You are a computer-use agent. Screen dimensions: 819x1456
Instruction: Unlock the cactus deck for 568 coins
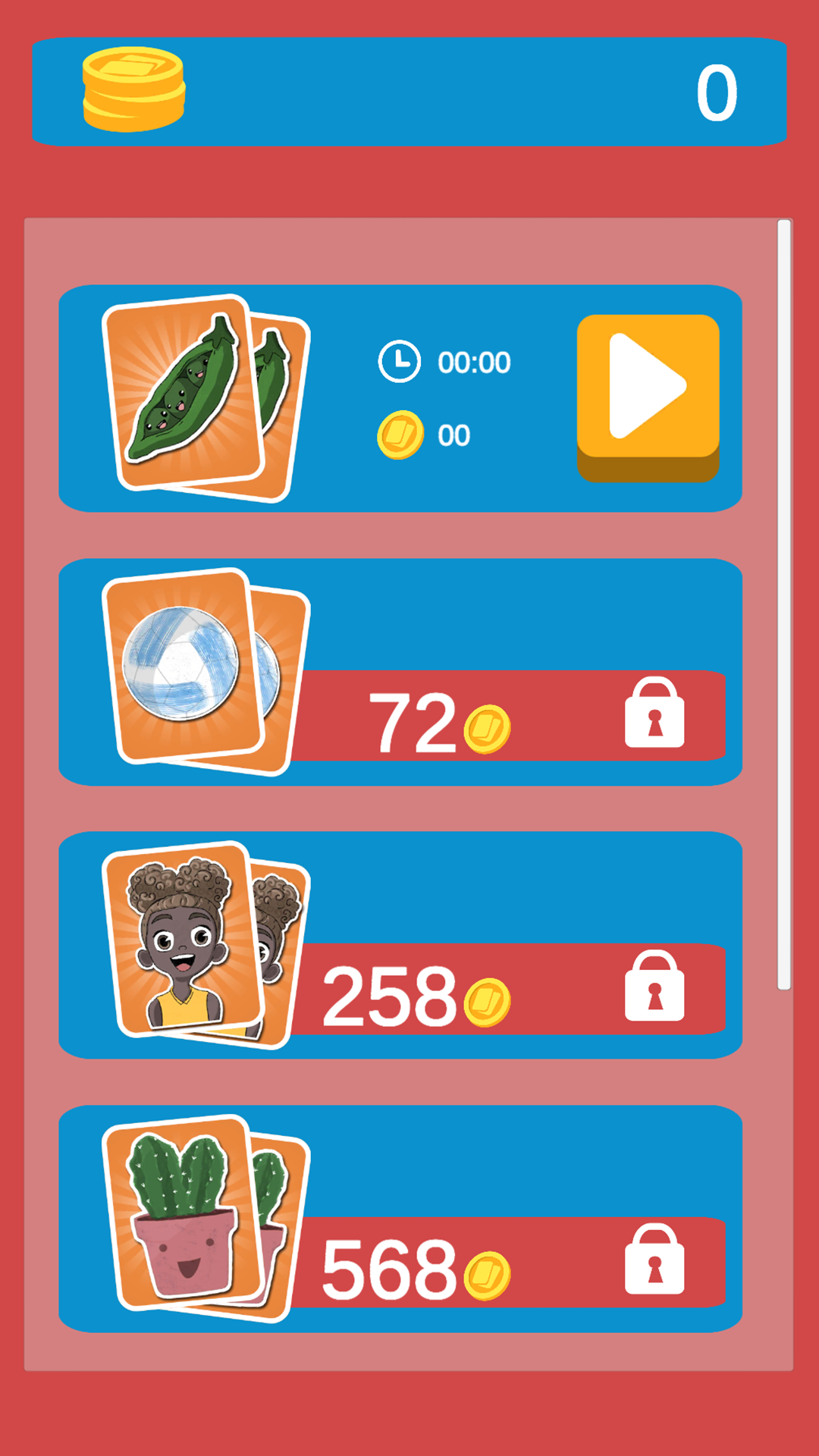654,1260
